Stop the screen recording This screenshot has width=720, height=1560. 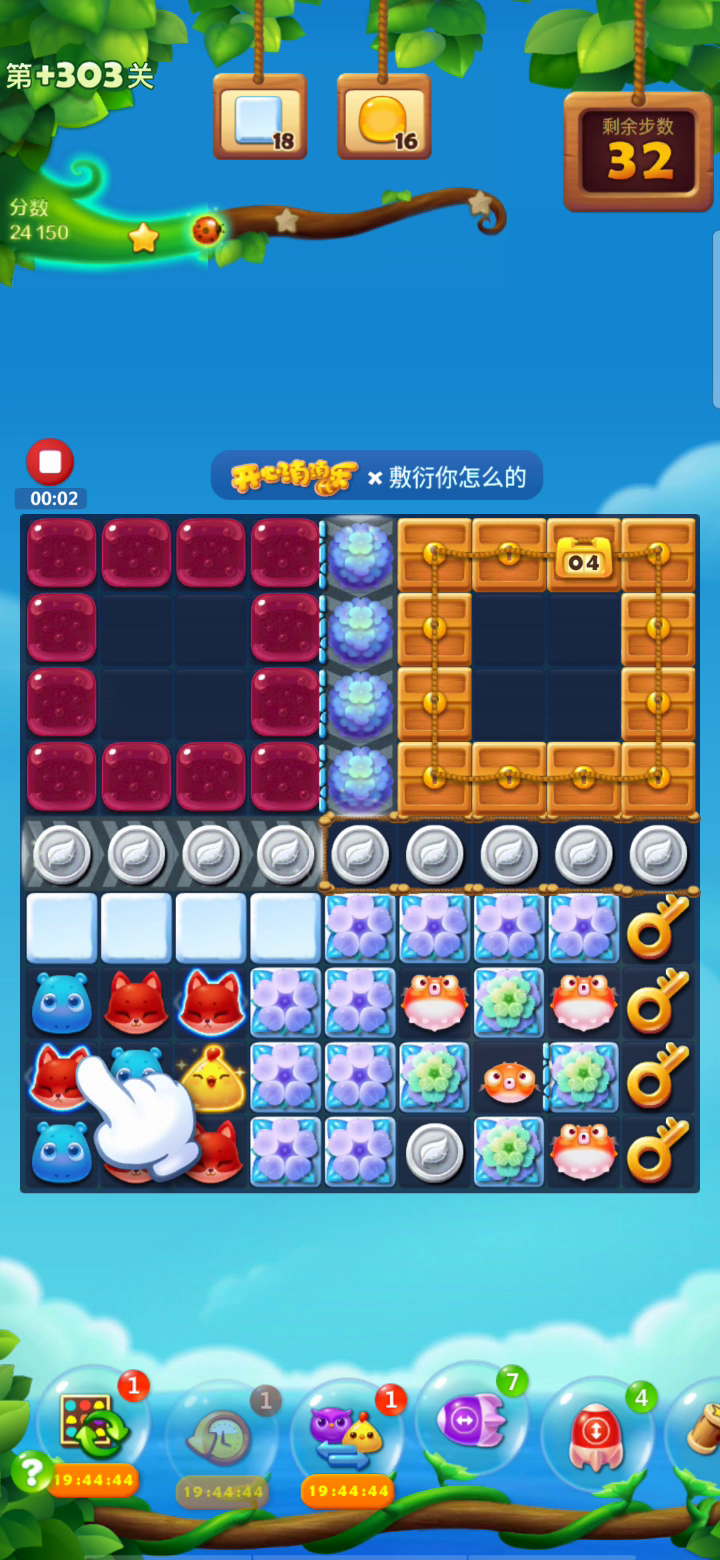point(50,462)
